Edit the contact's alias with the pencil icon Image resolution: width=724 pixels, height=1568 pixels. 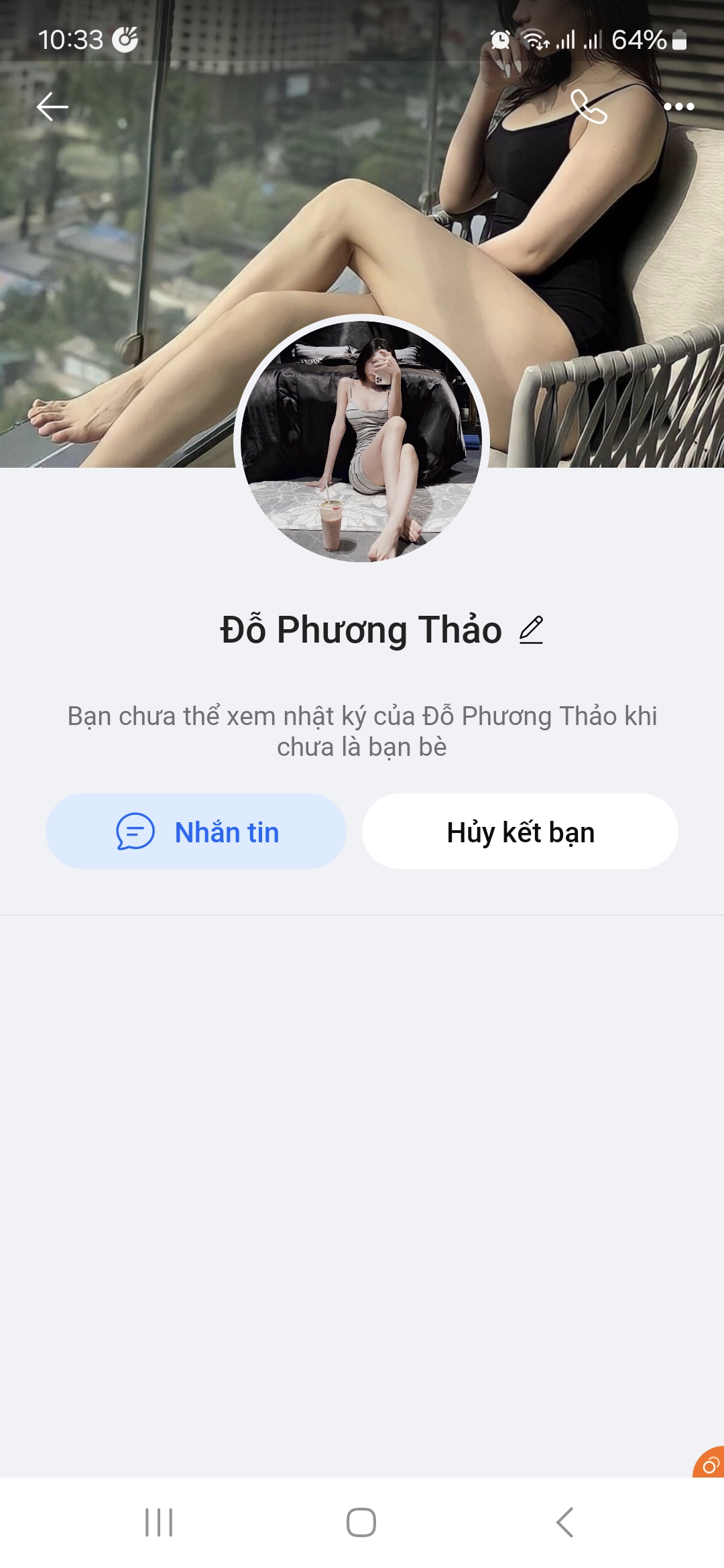(531, 630)
